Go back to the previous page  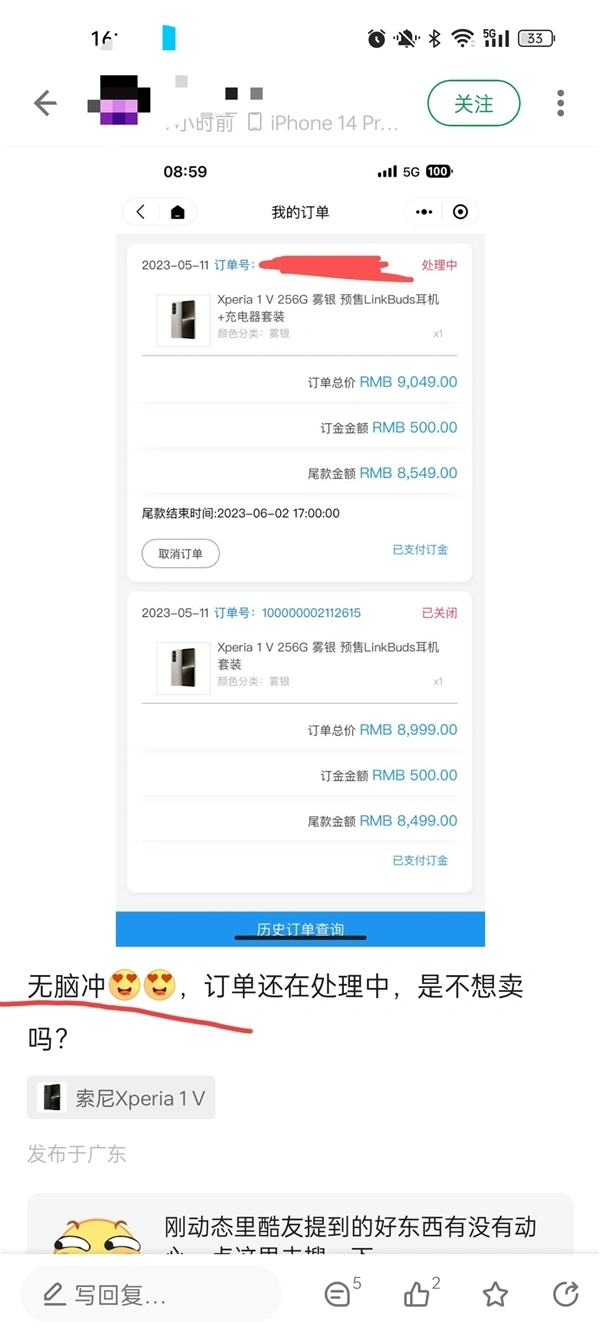(x=45, y=103)
